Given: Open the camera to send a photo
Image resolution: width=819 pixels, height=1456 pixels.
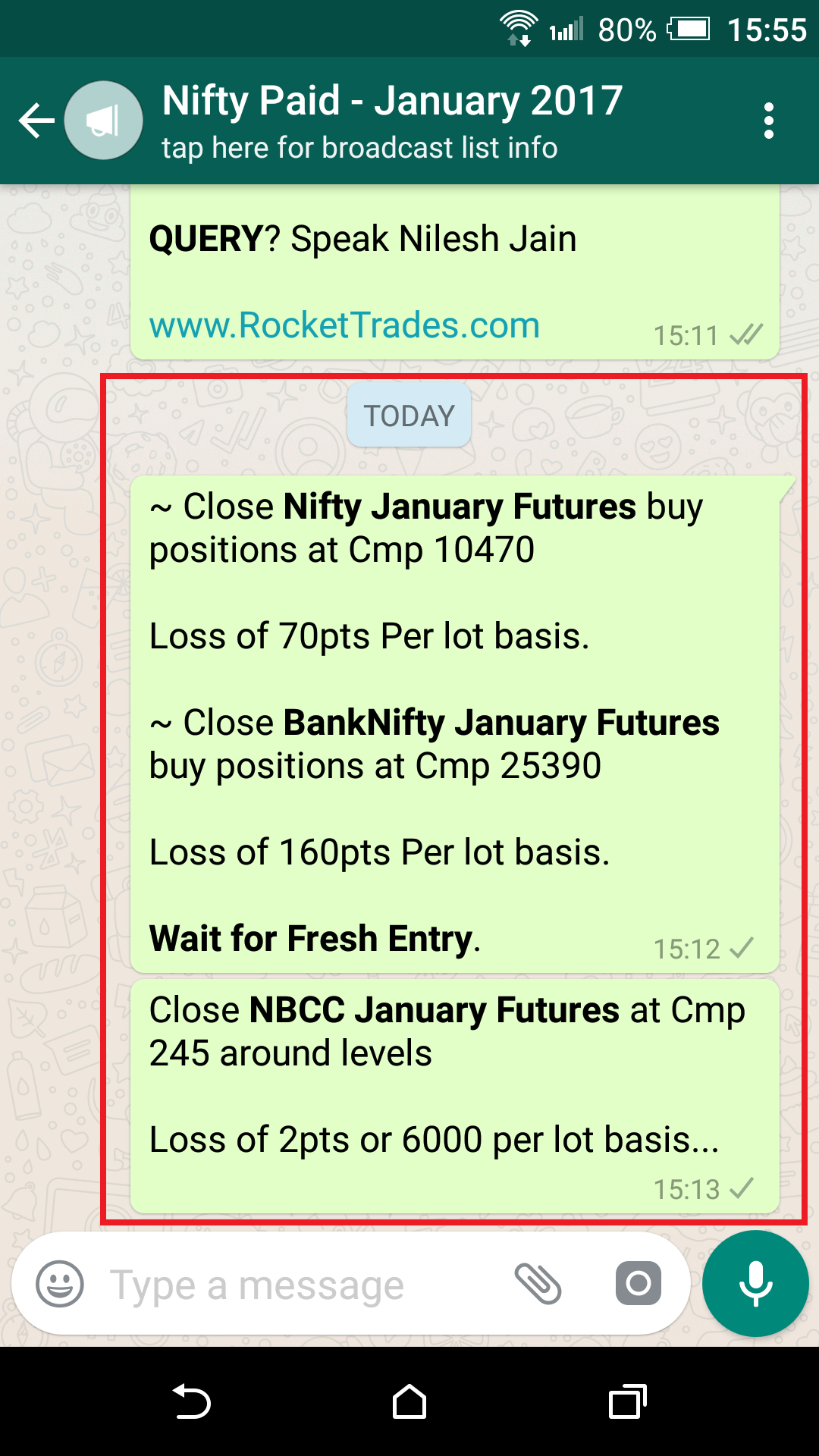Looking at the screenshot, I should 638,1284.
